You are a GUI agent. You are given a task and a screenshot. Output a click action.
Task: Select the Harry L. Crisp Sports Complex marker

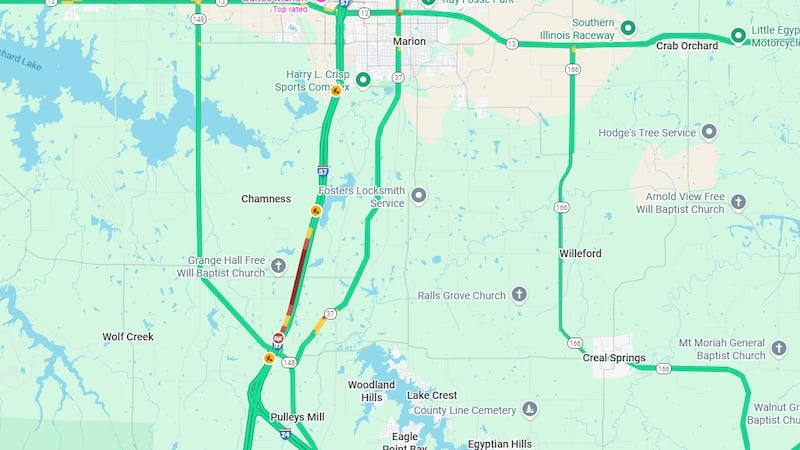click(x=363, y=79)
